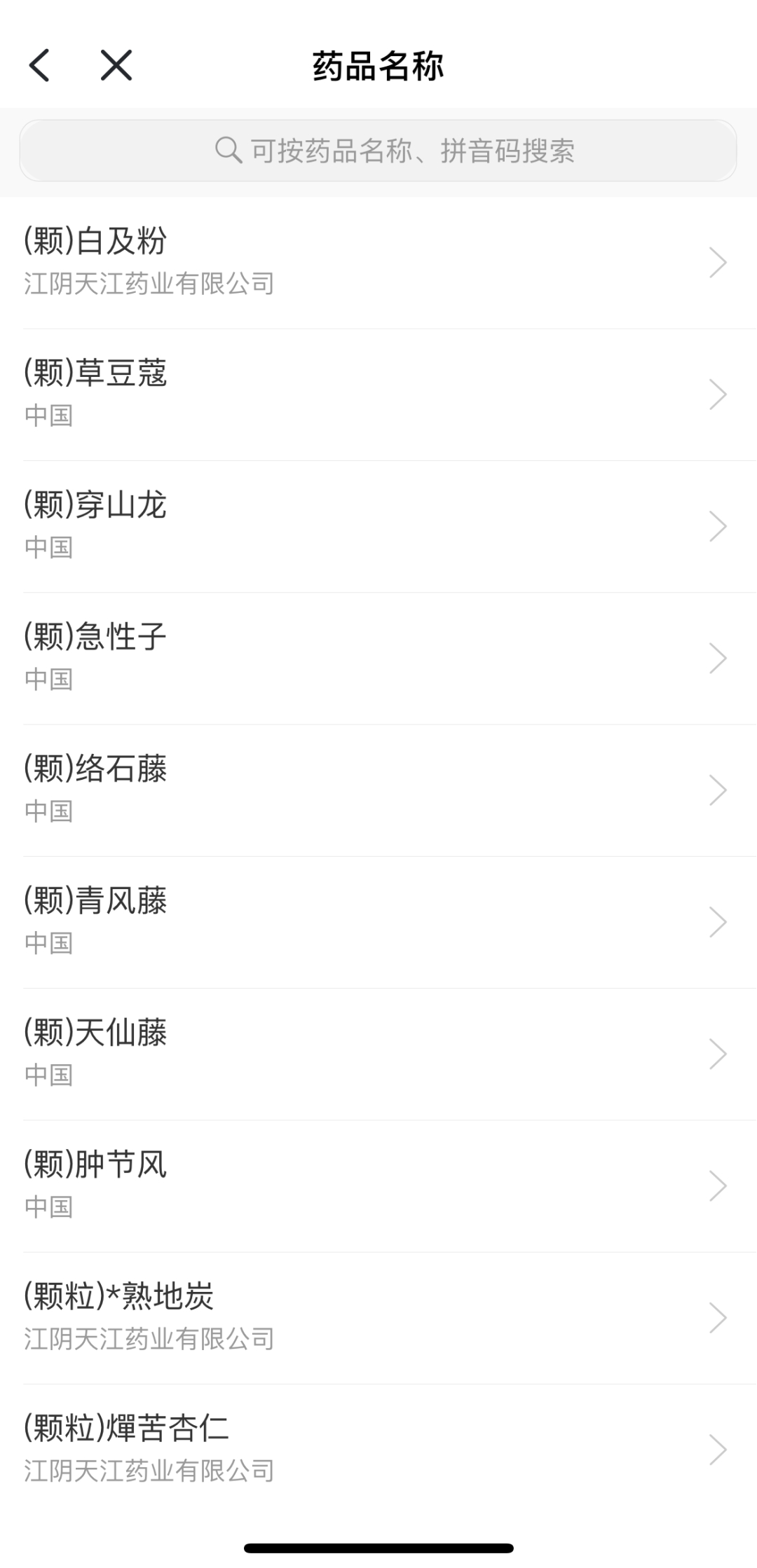Viewport: 757px width, 1568px height.
Task: Select (颗)青风藤 from the drug list
Action: [378, 921]
